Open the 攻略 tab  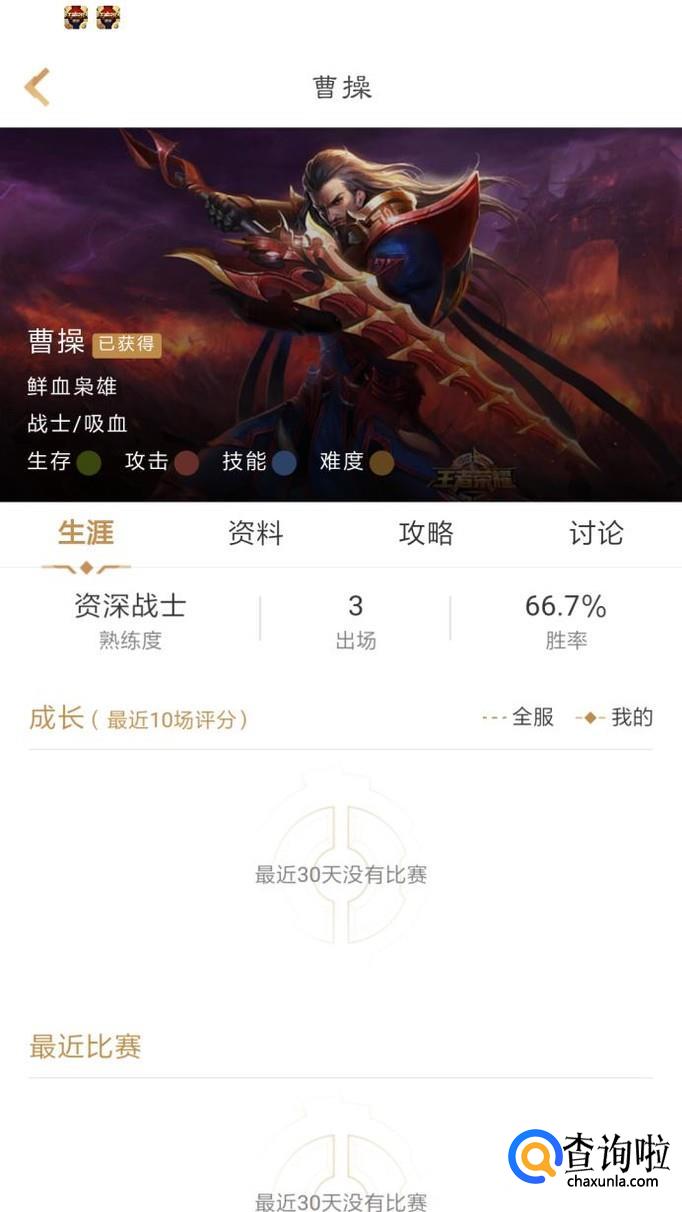pyautogui.click(x=426, y=534)
